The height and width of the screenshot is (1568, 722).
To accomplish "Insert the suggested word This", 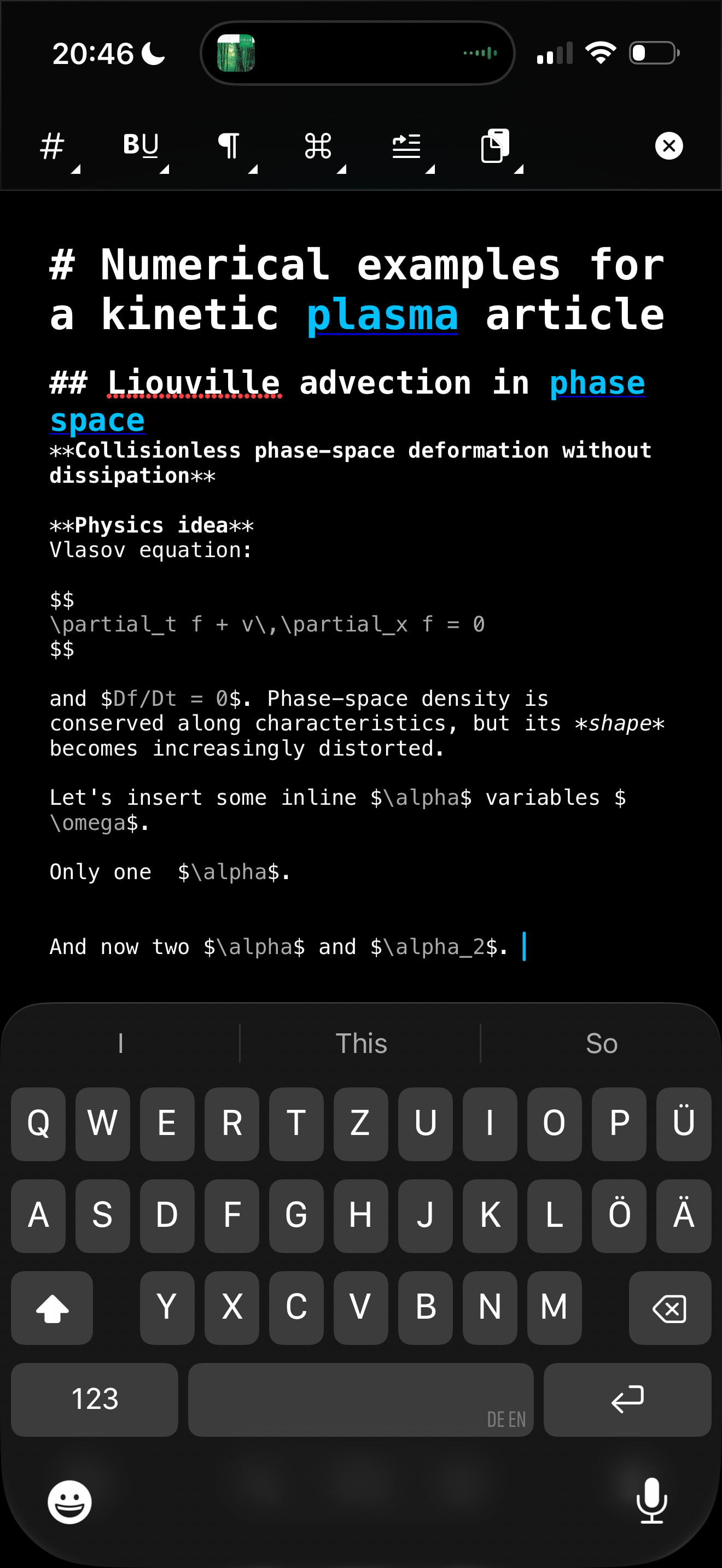I will (x=361, y=1043).
